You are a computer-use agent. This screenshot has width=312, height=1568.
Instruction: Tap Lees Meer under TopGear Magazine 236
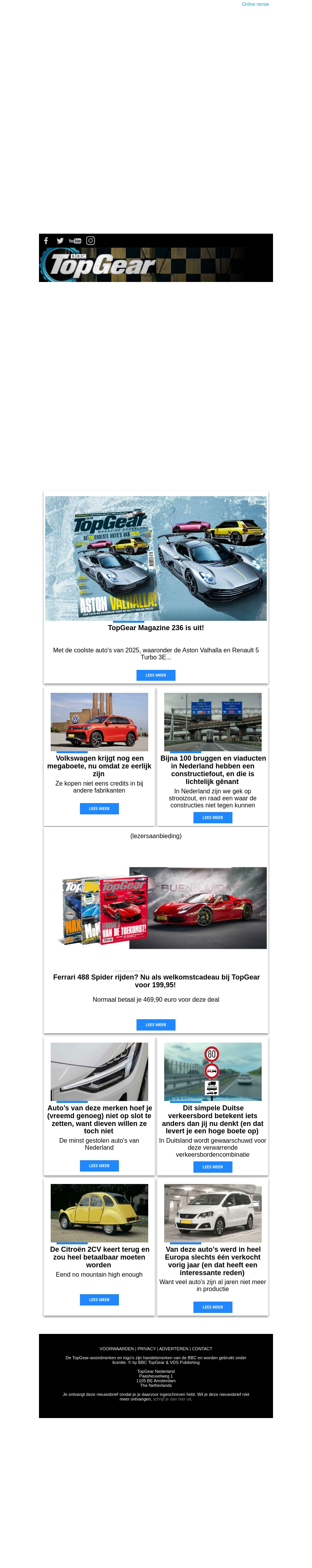155,675
